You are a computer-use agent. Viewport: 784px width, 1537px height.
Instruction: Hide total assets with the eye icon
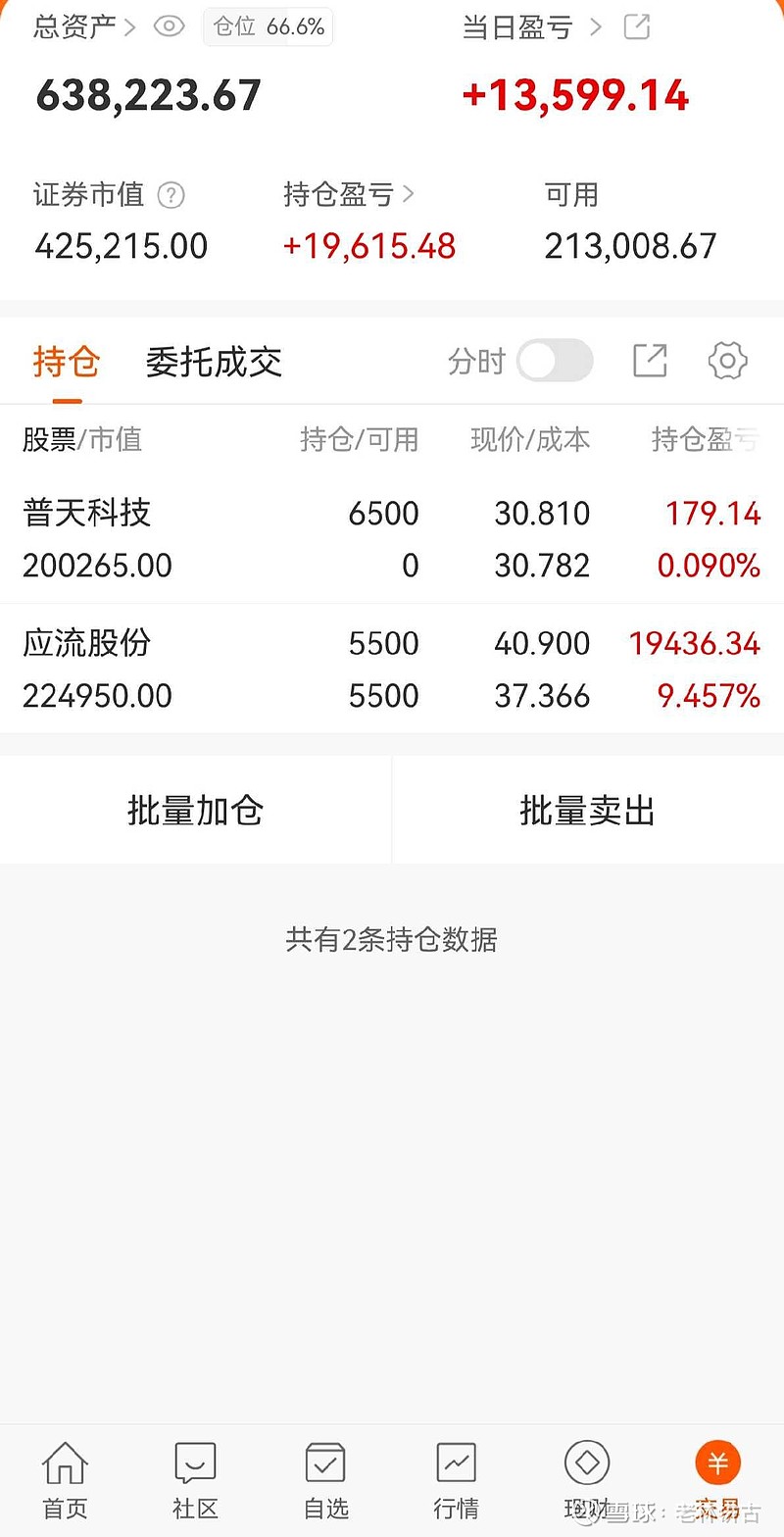(169, 27)
